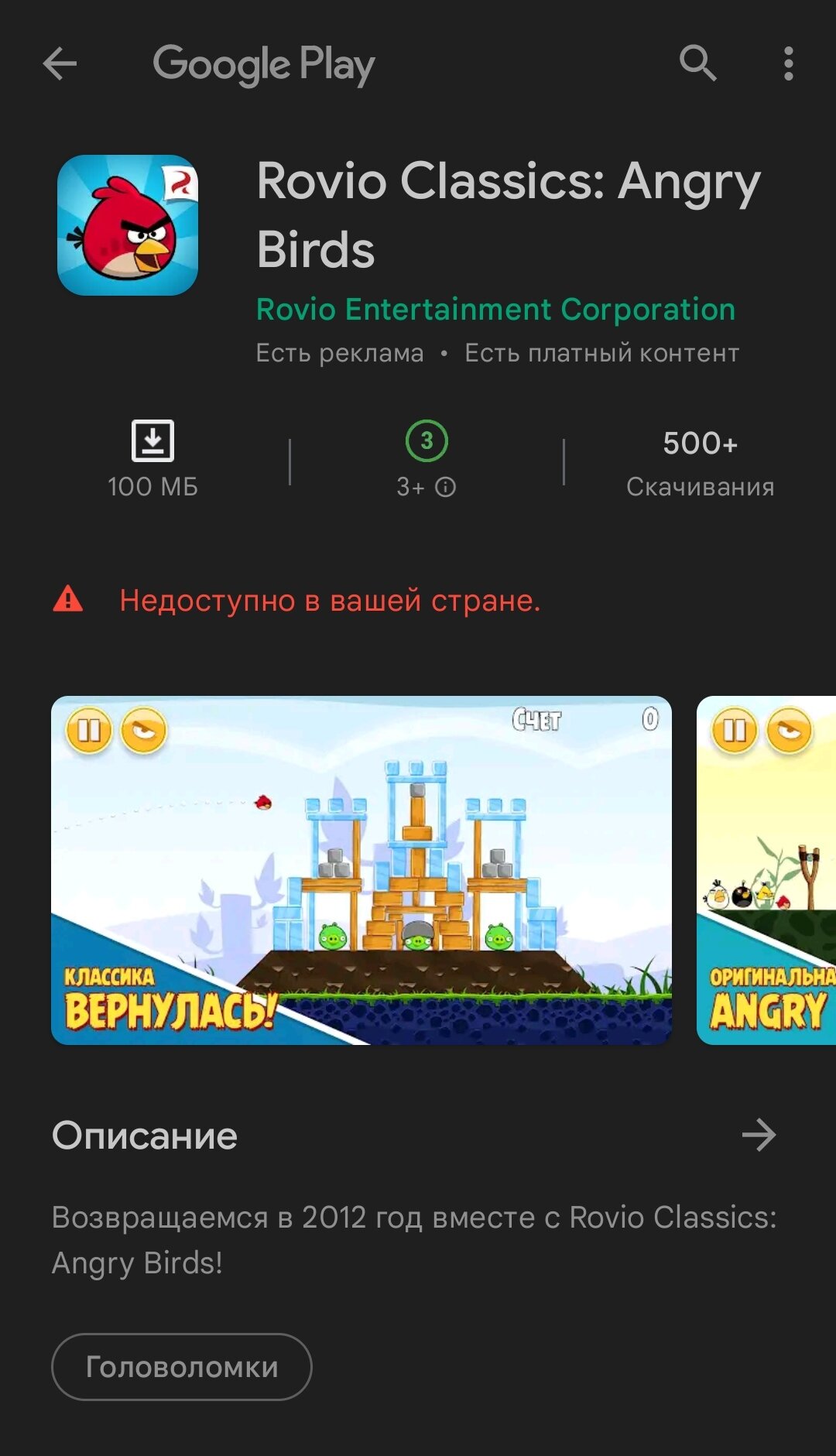This screenshot has height=1456, width=836.
Task: Open Rovio Entertainment Corporation developer page
Action: click(x=495, y=310)
